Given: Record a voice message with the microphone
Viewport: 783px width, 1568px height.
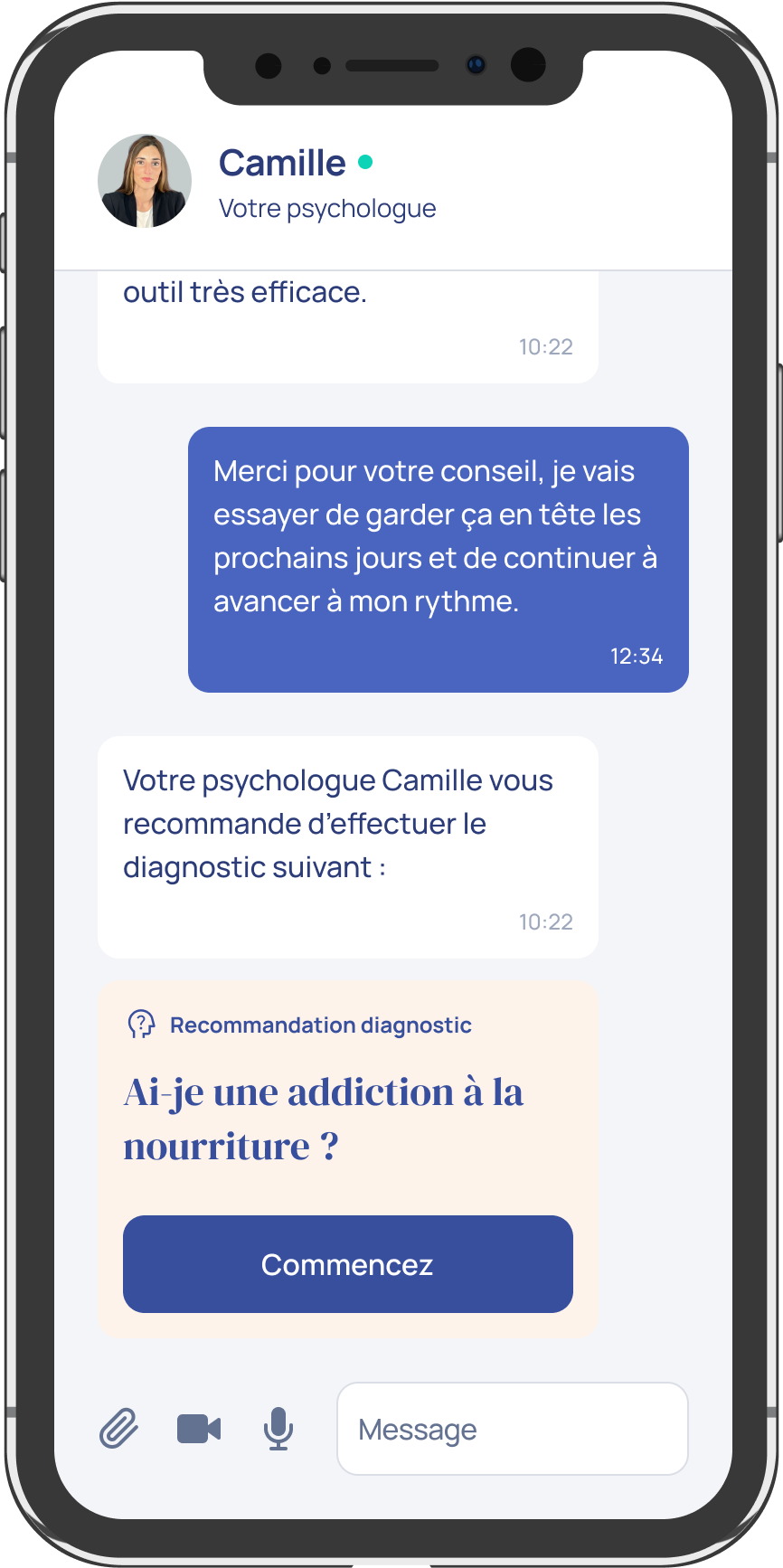Looking at the screenshot, I should [x=278, y=1429].
